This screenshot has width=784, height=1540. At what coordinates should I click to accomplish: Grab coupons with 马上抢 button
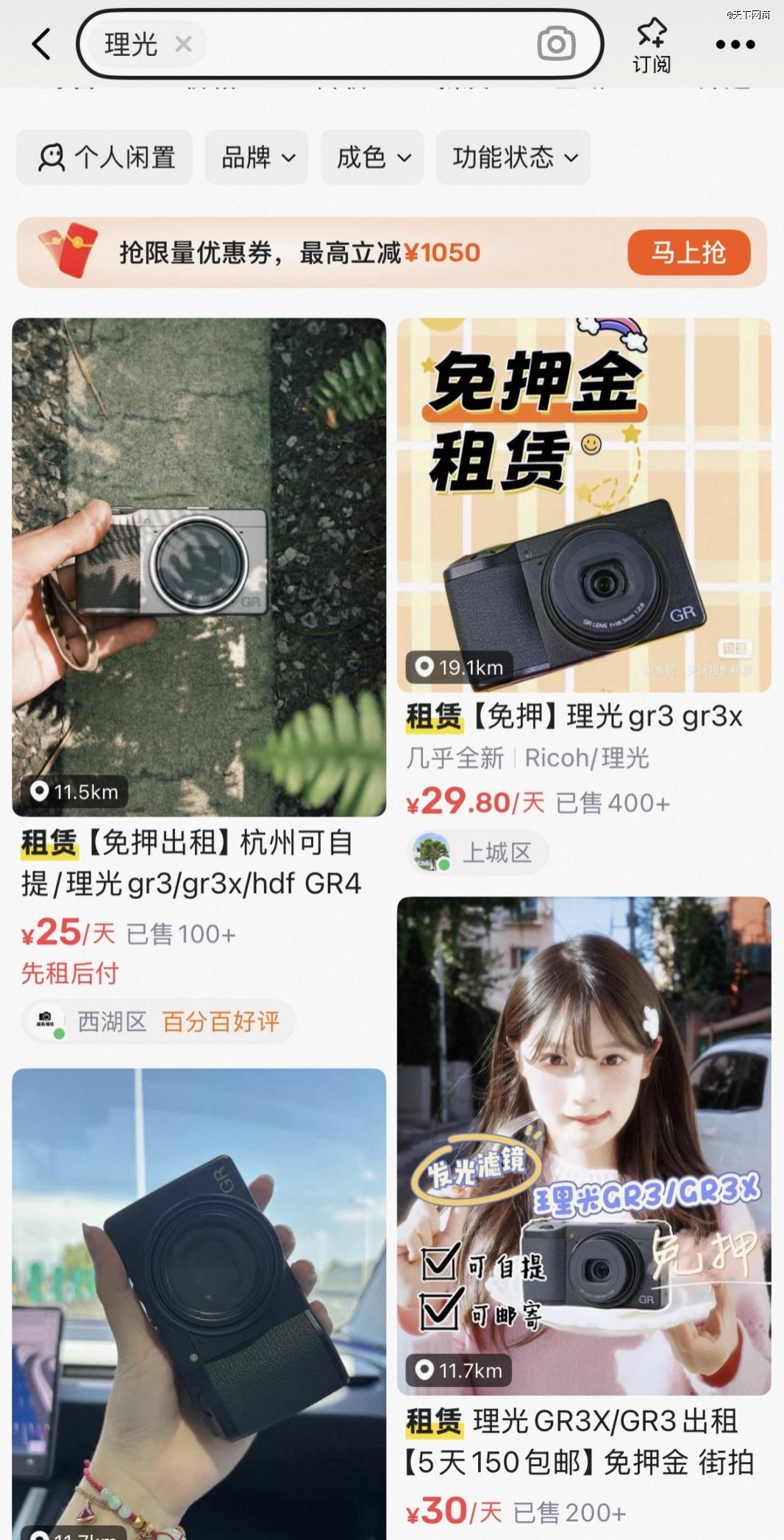point(688,252)
